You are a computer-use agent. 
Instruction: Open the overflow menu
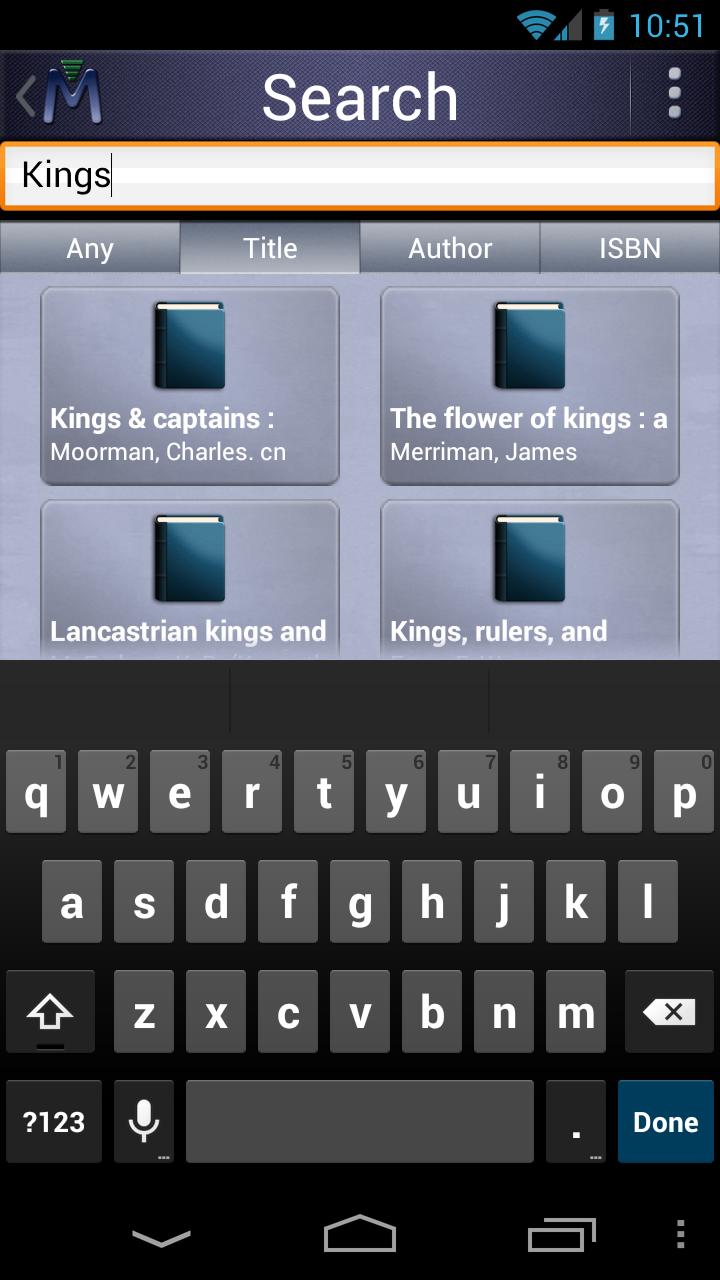[674, 96]
